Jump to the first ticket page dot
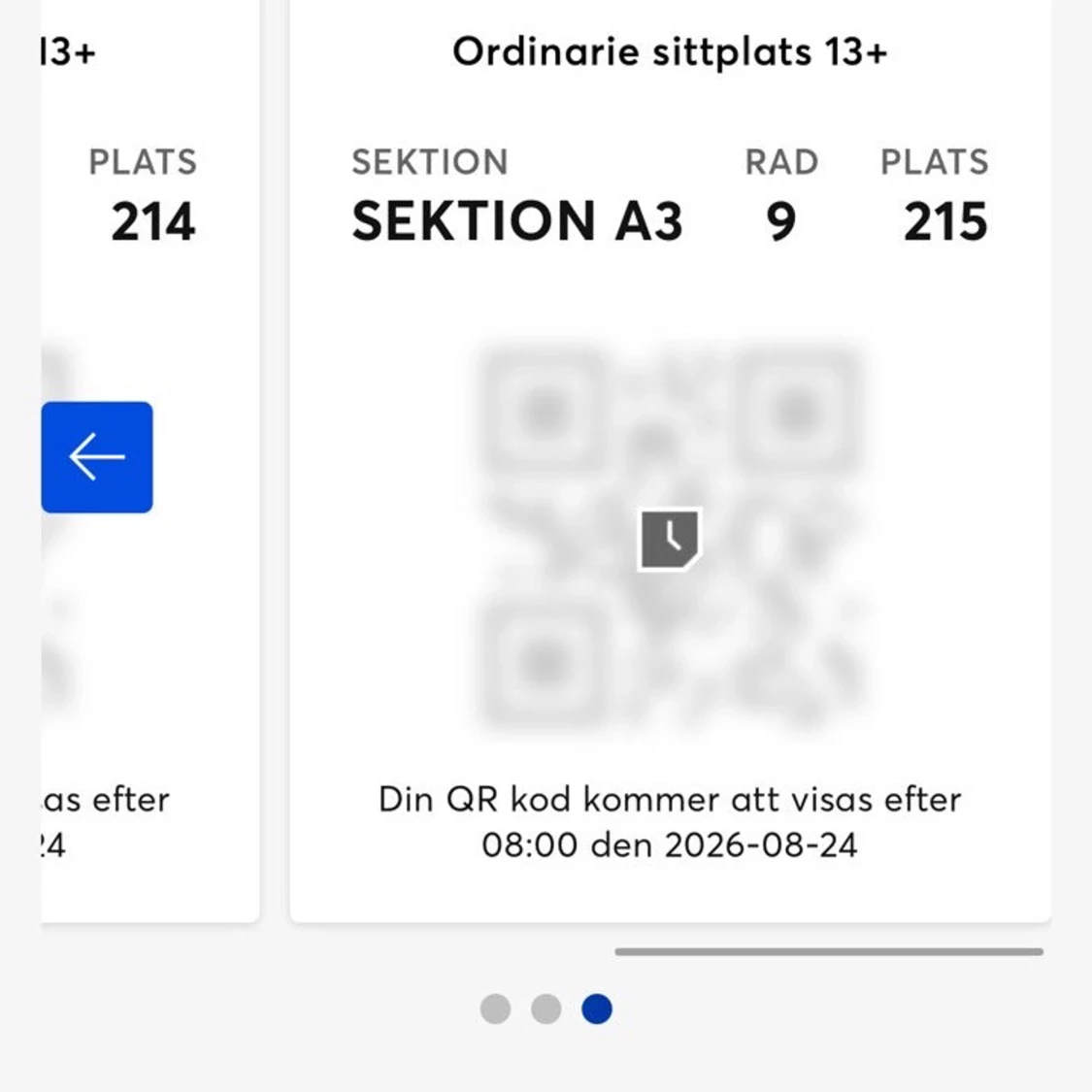Viewport: 1092px width, 1092px height. [495, 1009]
